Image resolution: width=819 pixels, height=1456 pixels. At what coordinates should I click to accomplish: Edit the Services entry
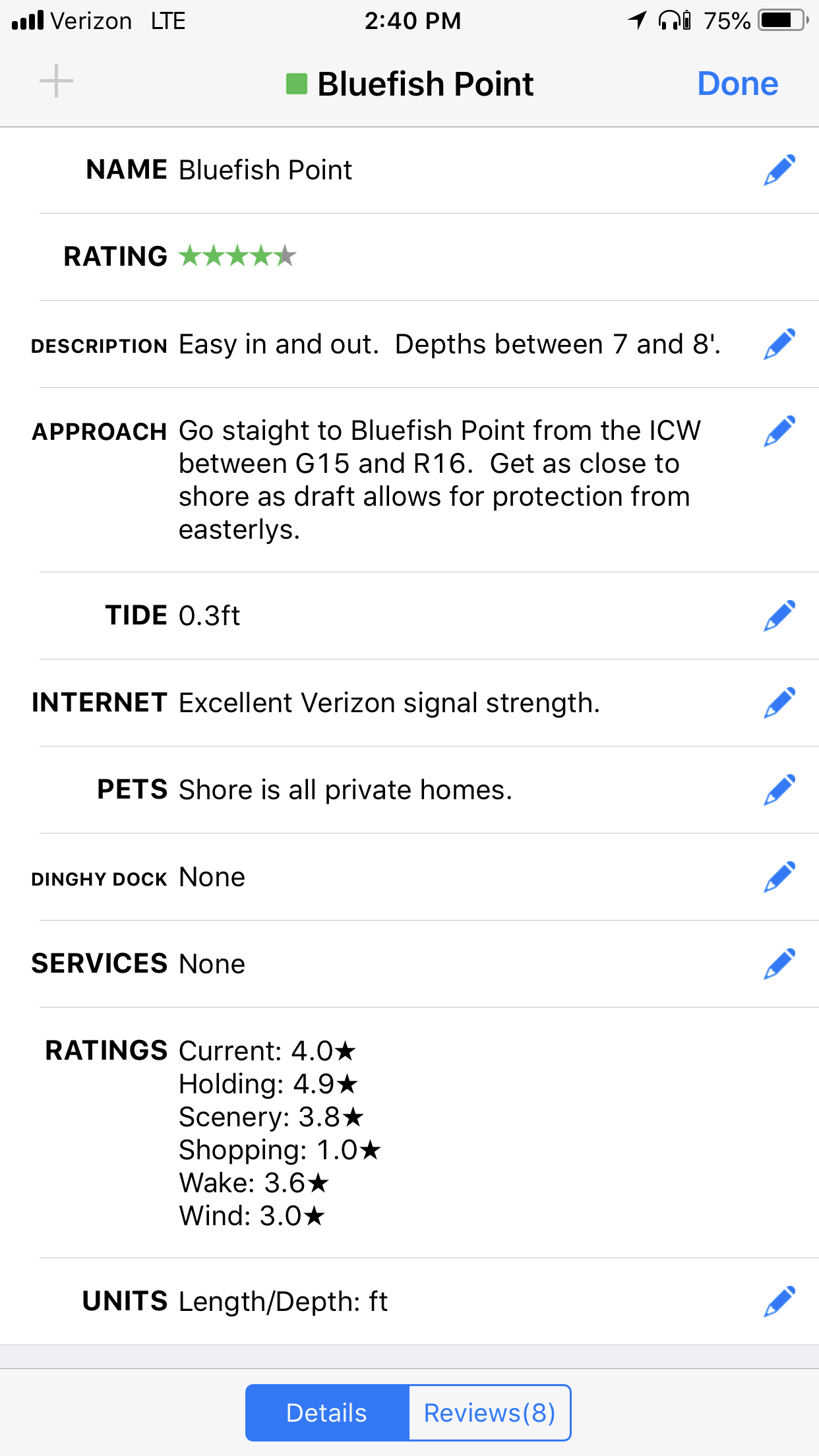pyautogui.click(x=779, y=964)
